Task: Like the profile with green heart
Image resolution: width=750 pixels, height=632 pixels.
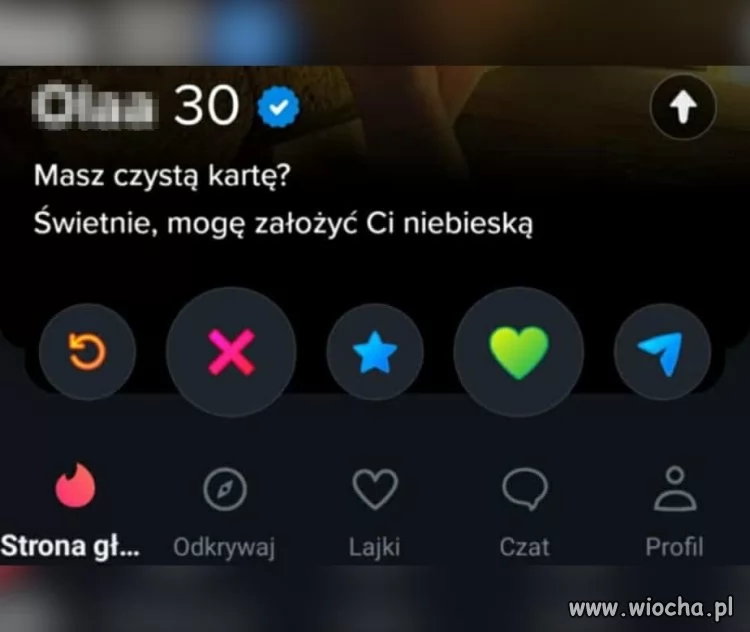Action: coord(519,352)
